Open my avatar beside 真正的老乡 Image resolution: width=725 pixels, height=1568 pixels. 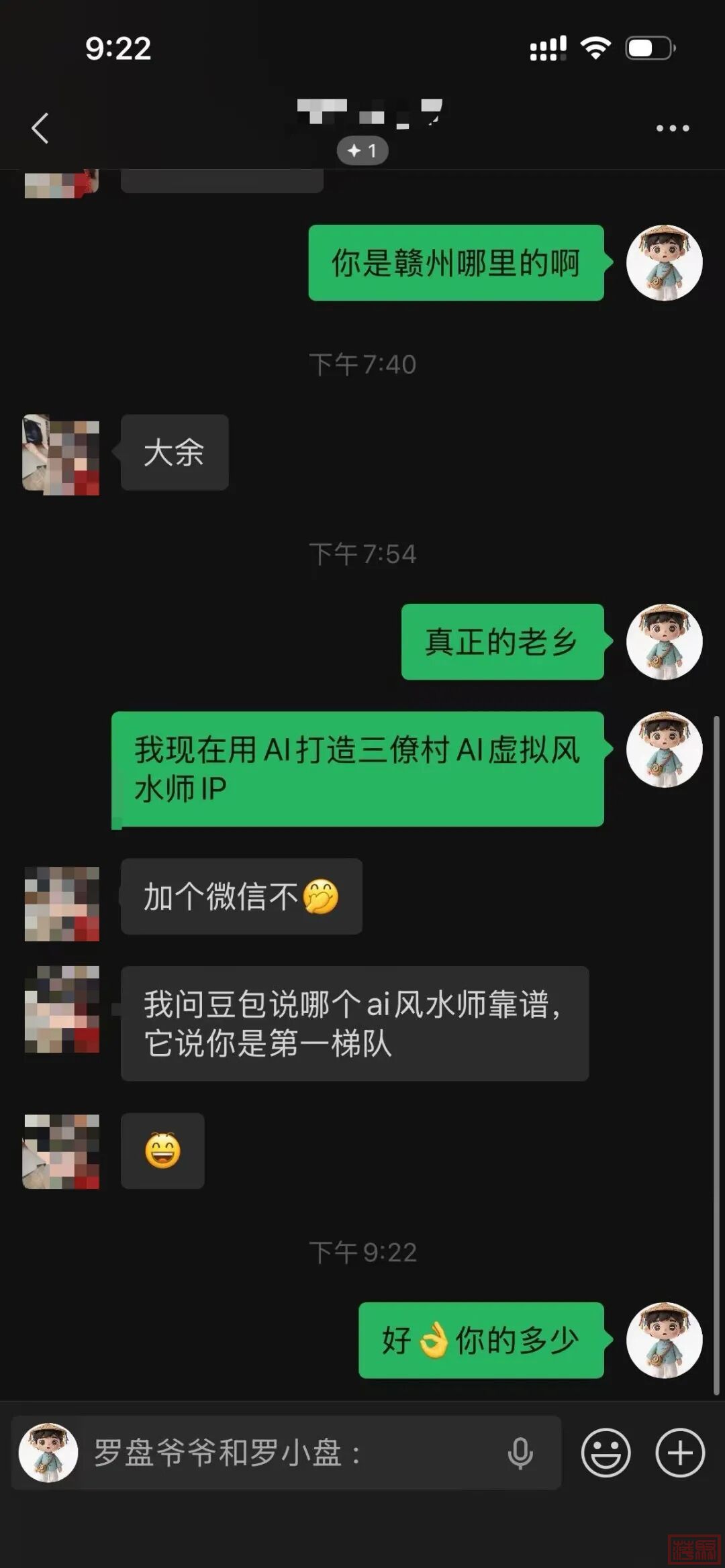click(x=664, y=642)
